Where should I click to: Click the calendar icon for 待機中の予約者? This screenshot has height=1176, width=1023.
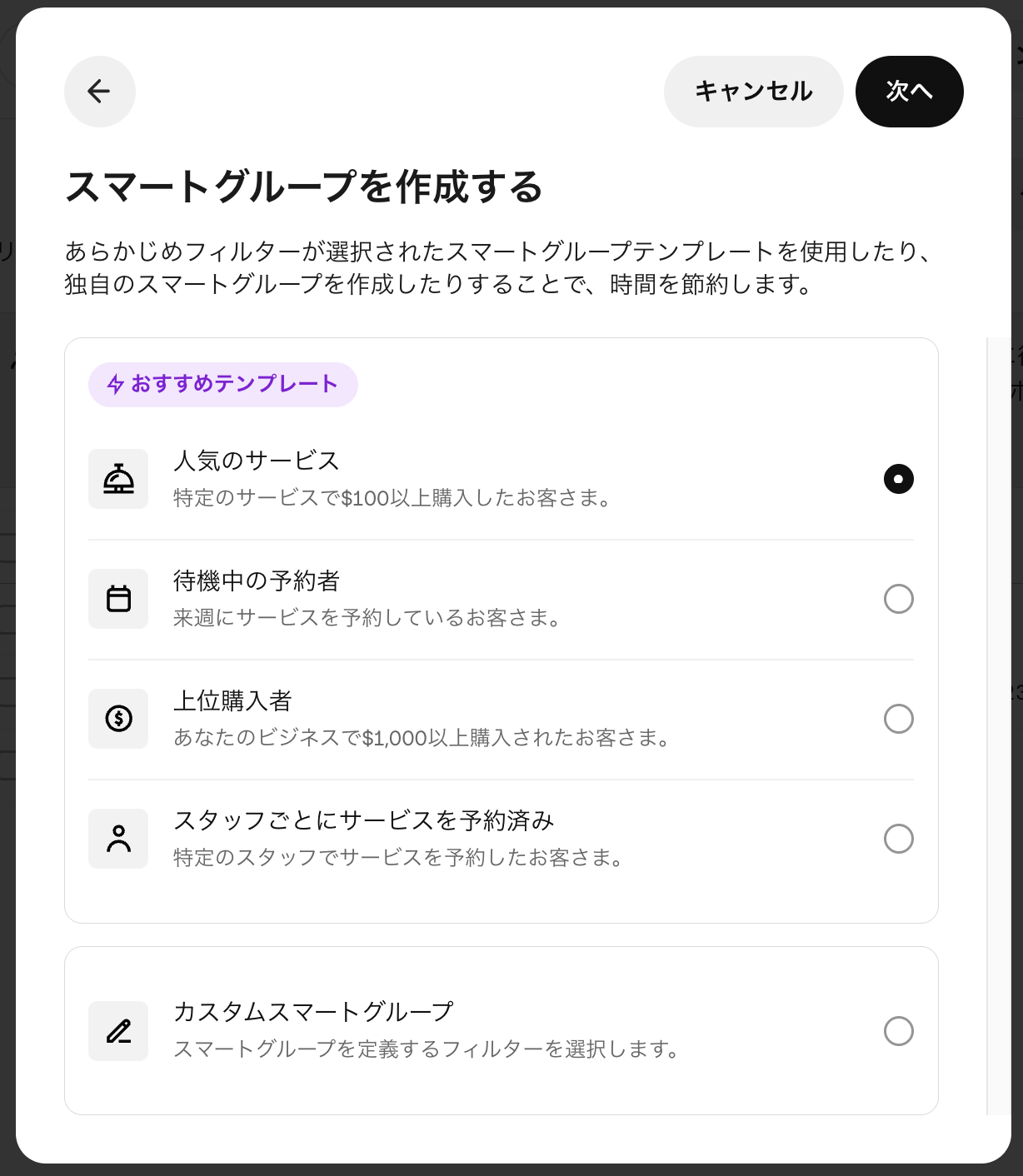117,599
